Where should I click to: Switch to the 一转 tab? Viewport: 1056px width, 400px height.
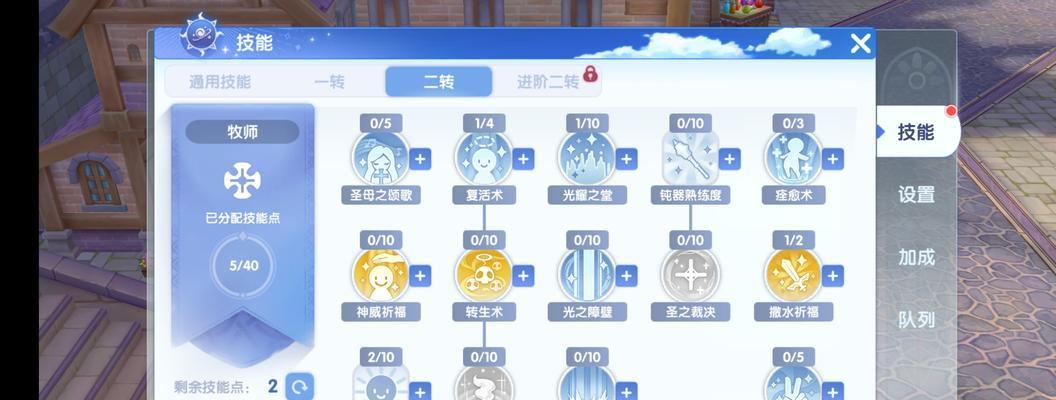click(x=329, y=82)
